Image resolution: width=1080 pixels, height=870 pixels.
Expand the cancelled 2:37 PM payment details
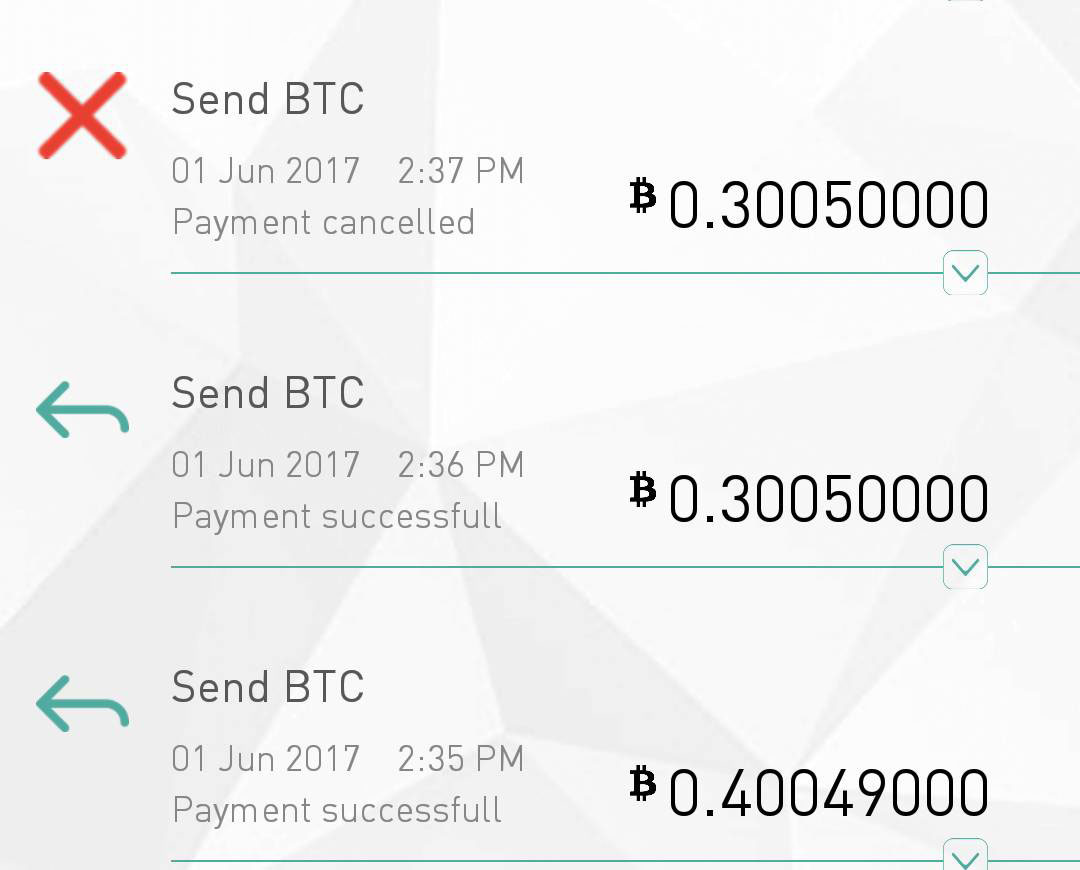pos(965,273)
